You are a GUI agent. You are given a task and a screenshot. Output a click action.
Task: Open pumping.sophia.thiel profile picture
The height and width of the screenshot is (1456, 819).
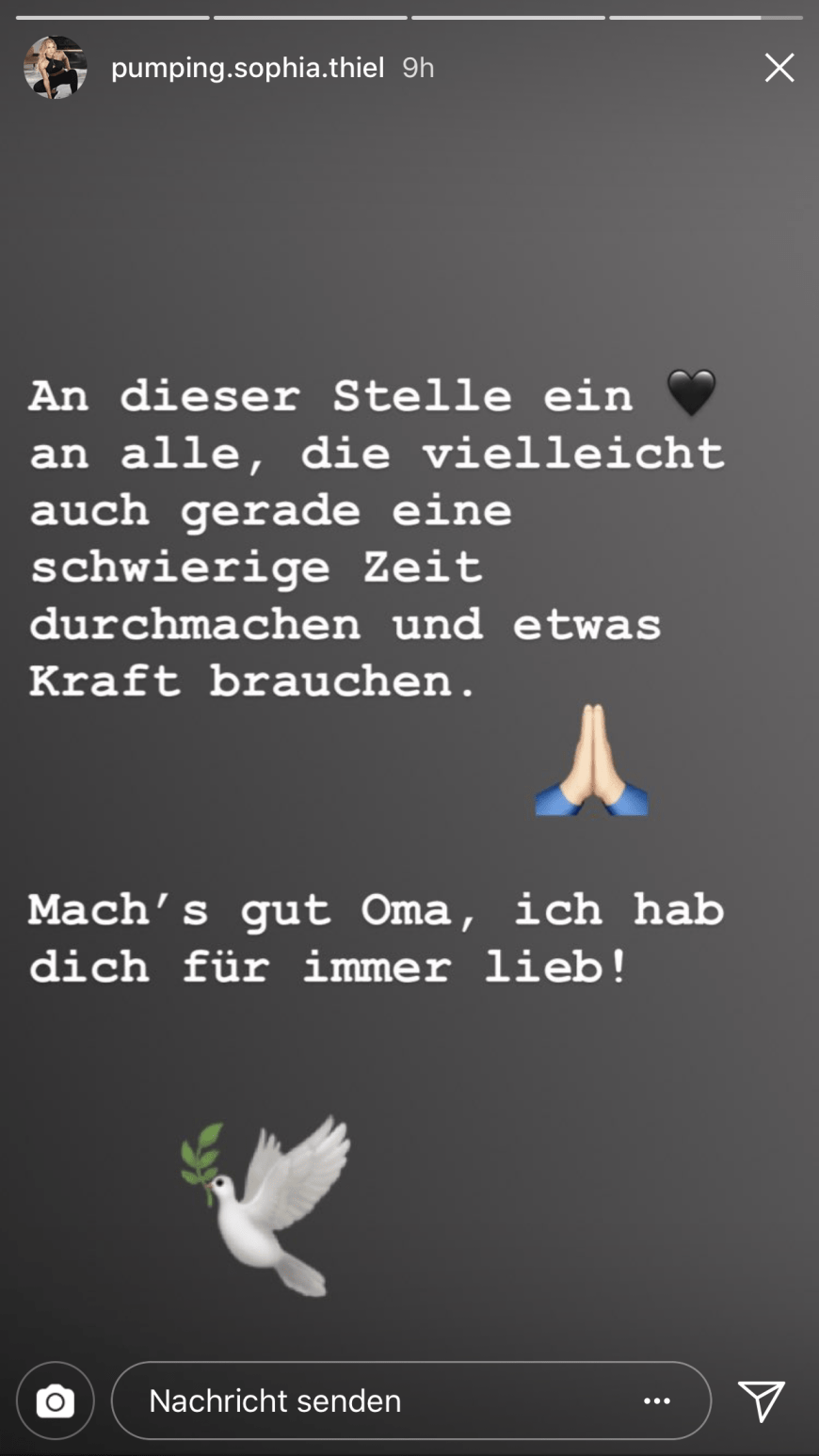[x=56, y=68]
